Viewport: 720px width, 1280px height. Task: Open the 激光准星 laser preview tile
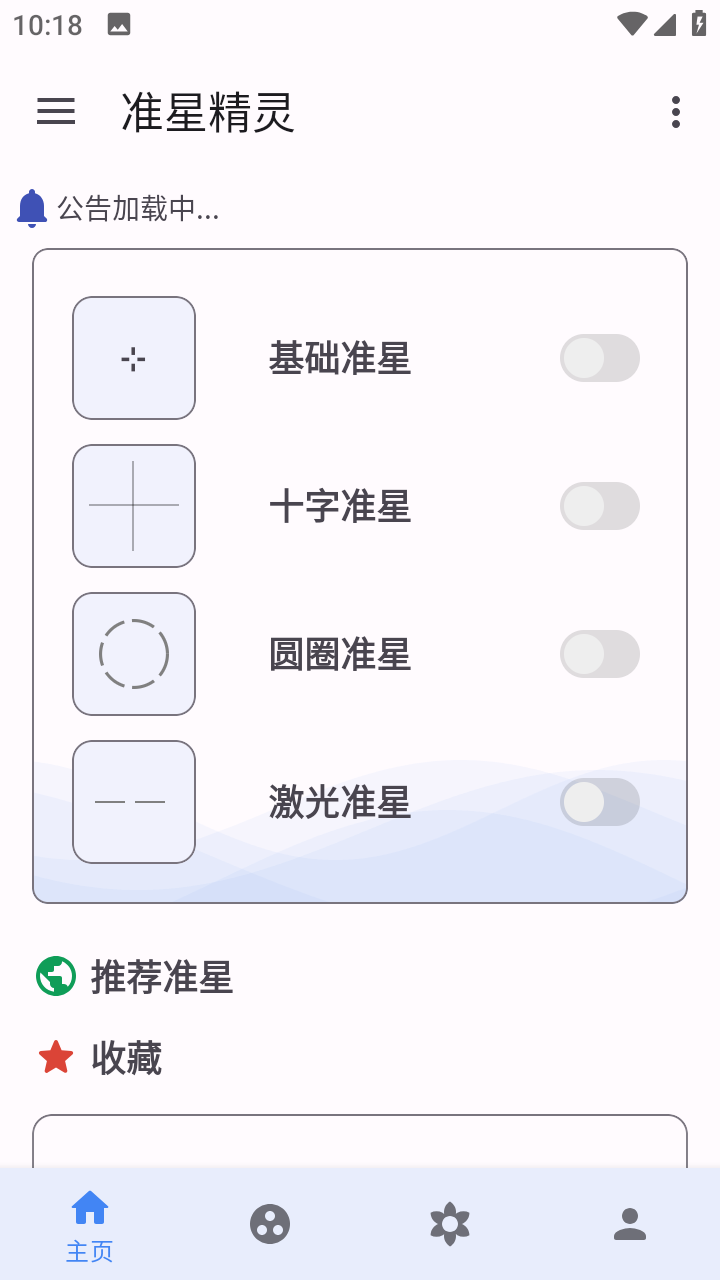tap(134, 802)
